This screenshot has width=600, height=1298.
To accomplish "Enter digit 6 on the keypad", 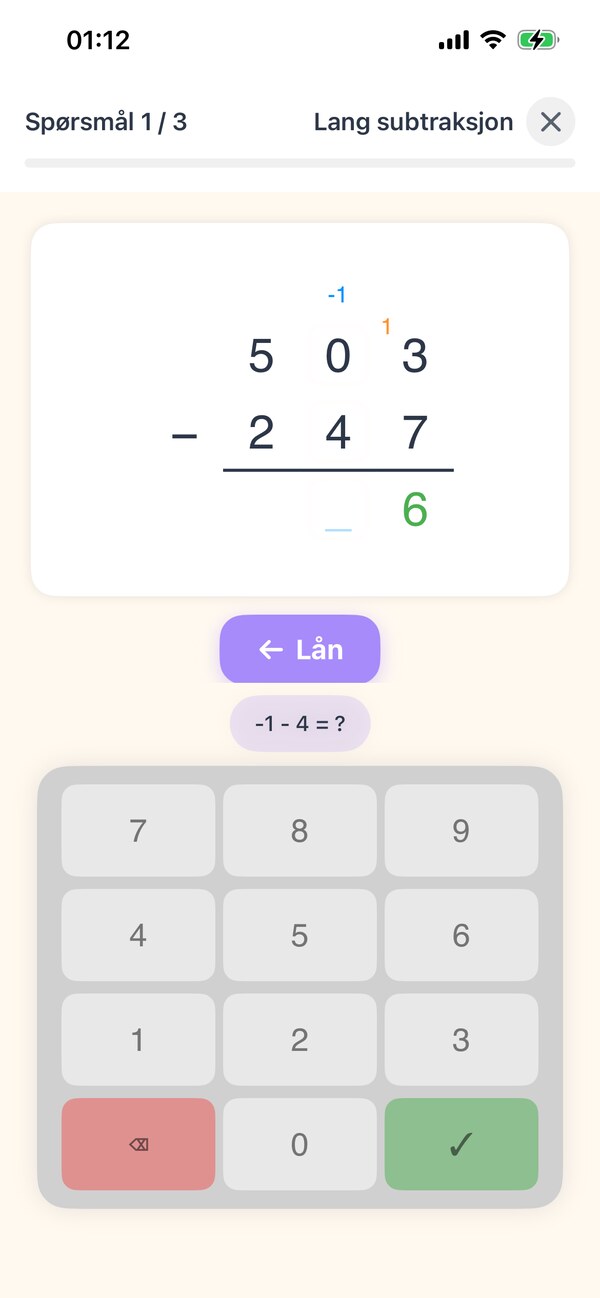I will tap(461, 935).
